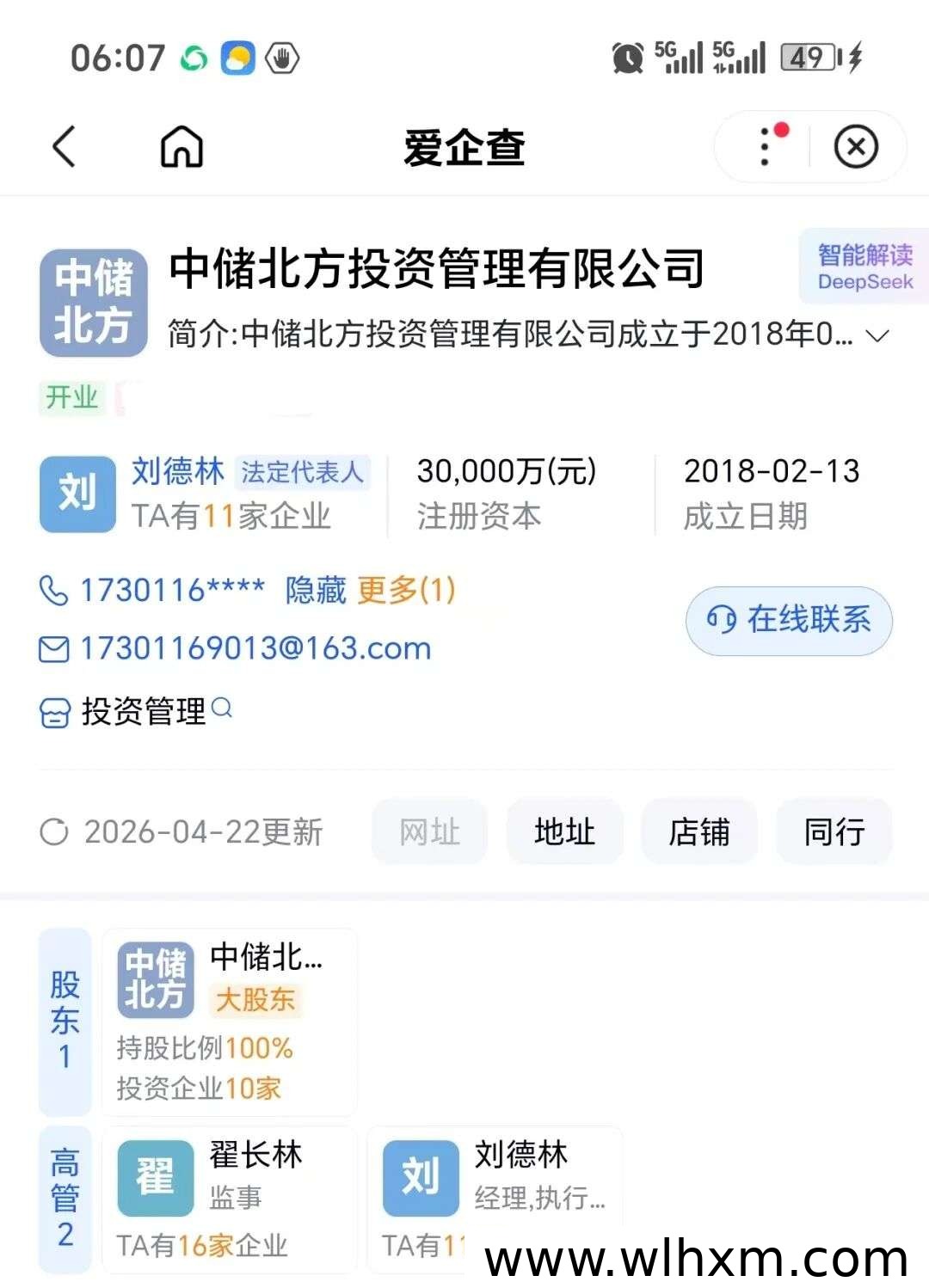Go back to the previous page
The width and height of the screenshot is (929, 1288).
65,146
